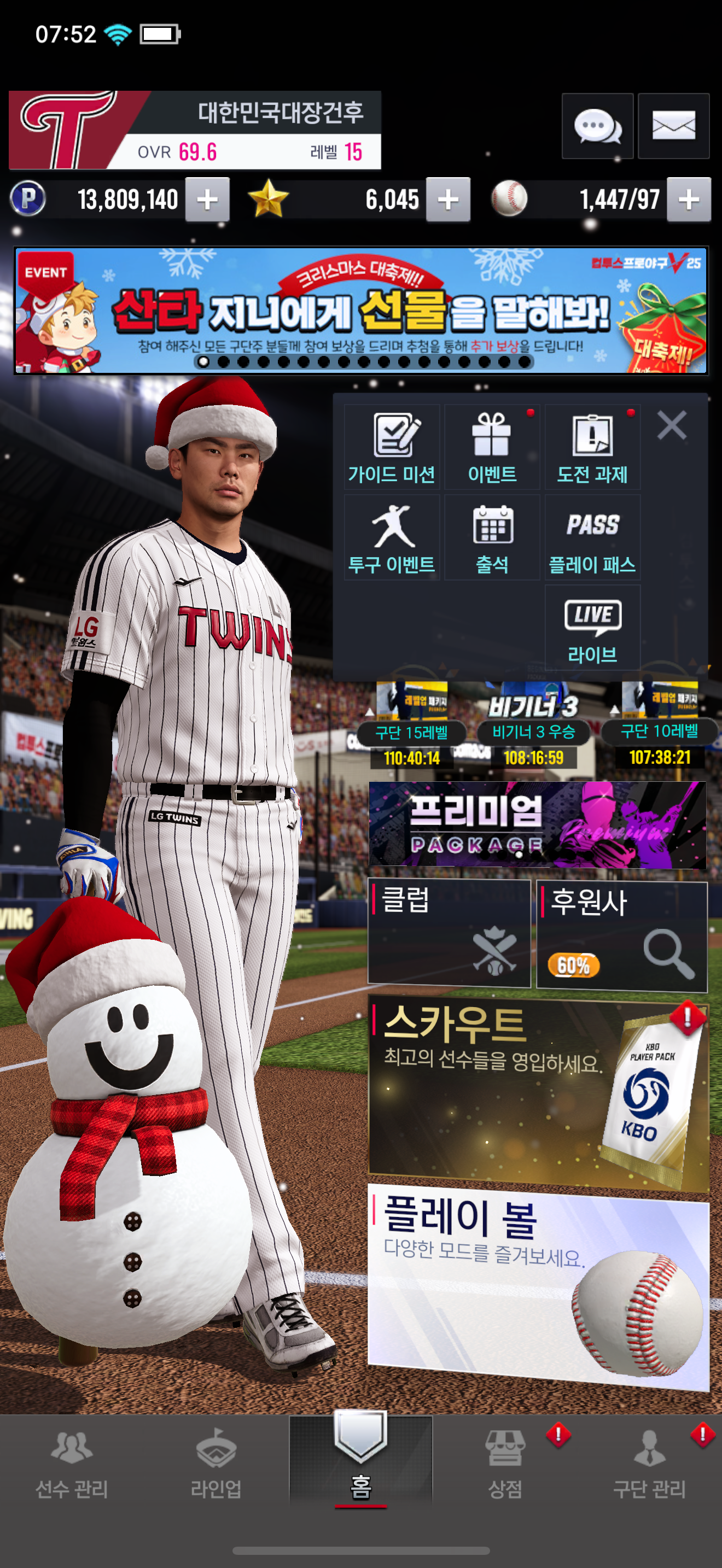The width and height of the screenshot is (722, 1568).
Task: Add more stars with the plus button
Action: (x=448, y=200)
